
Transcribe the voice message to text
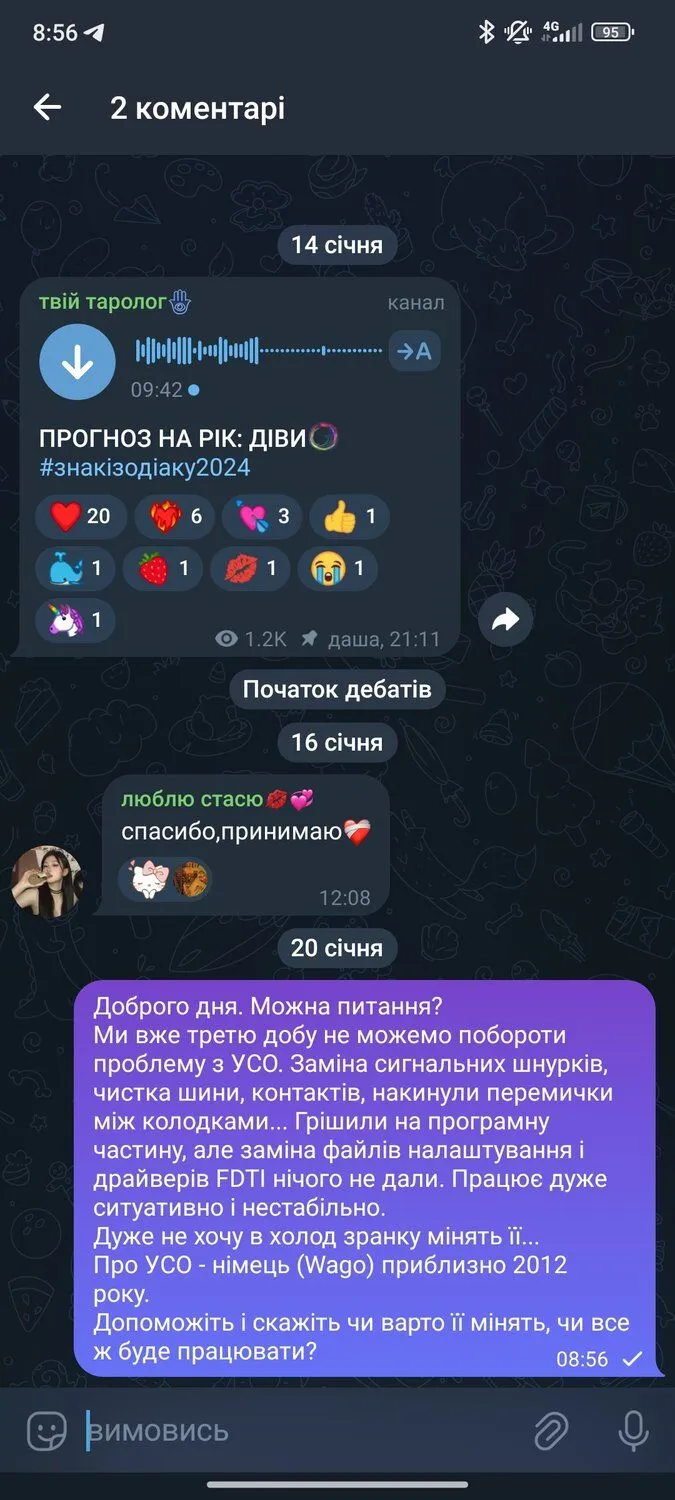[x=414, y=351]
